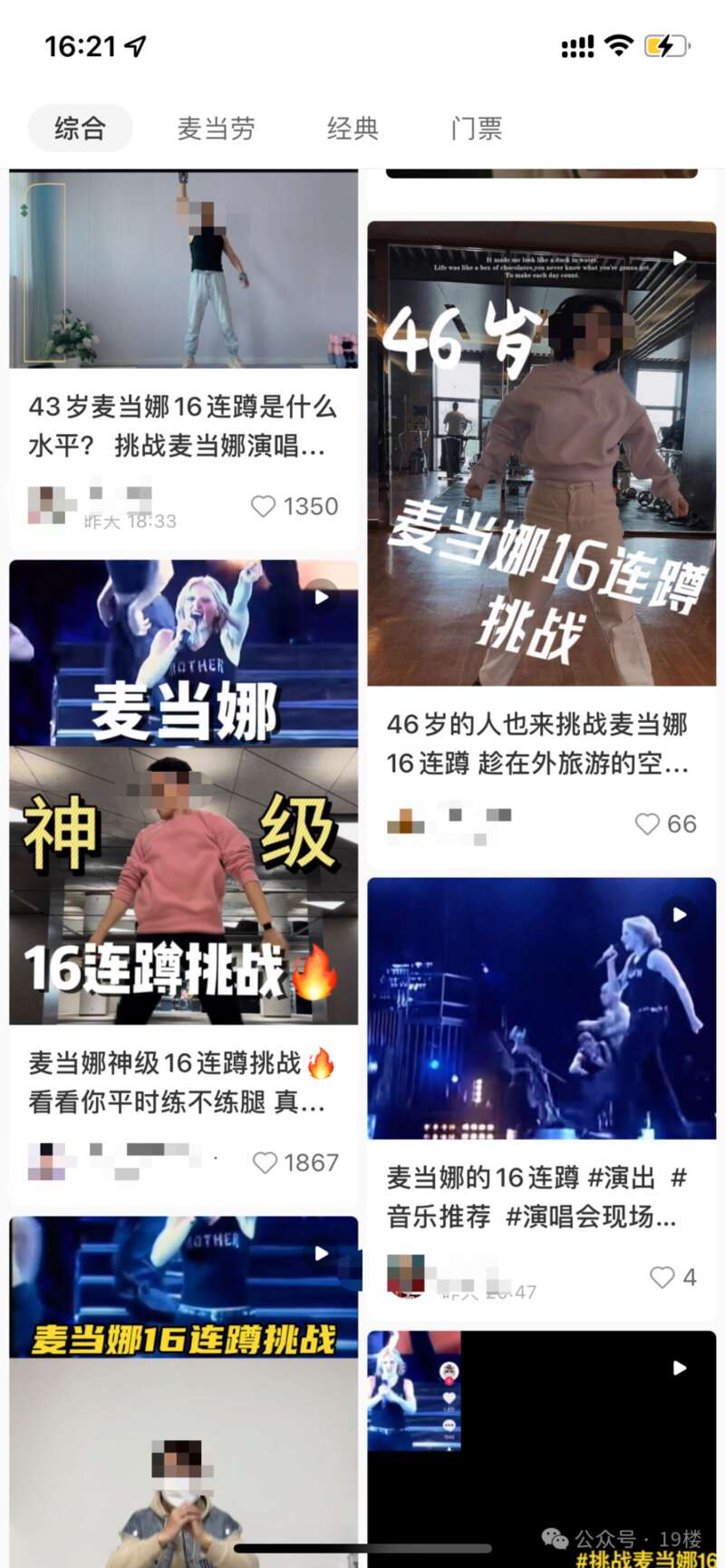Select the 麦当劳 tab
Screen dimensions: 725x1568
coord(216,129)
